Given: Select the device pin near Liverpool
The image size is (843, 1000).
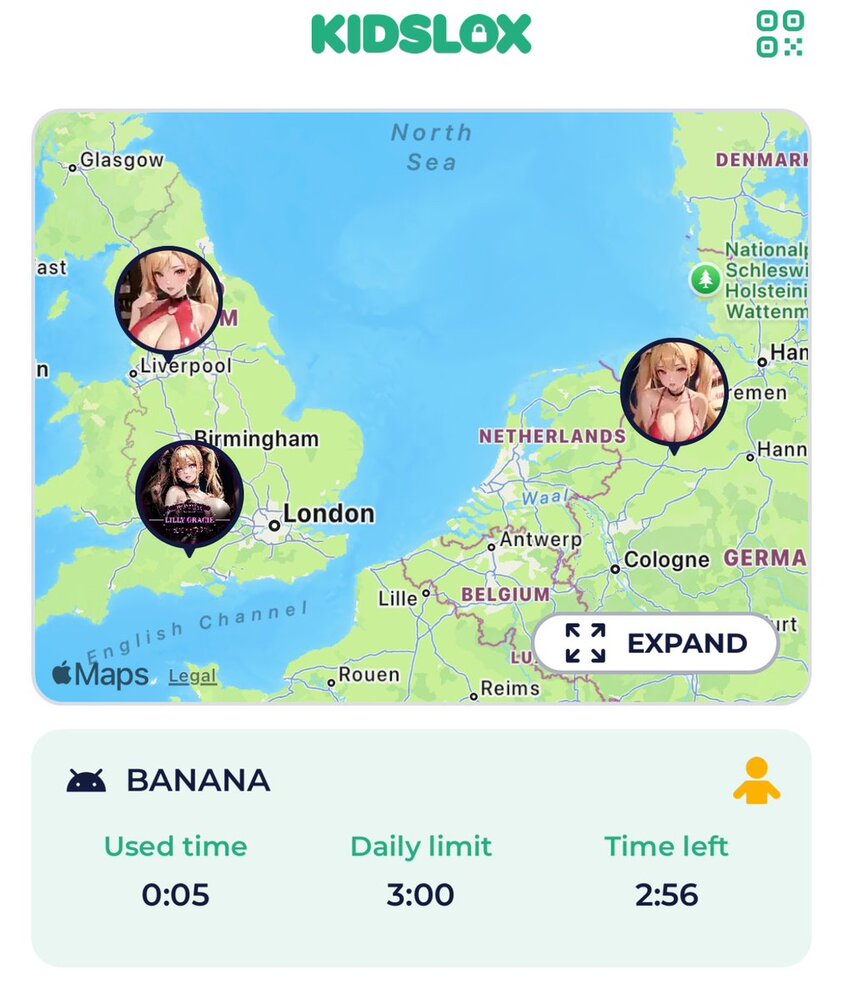Looking at the screenshot, I should click(168, 300).
